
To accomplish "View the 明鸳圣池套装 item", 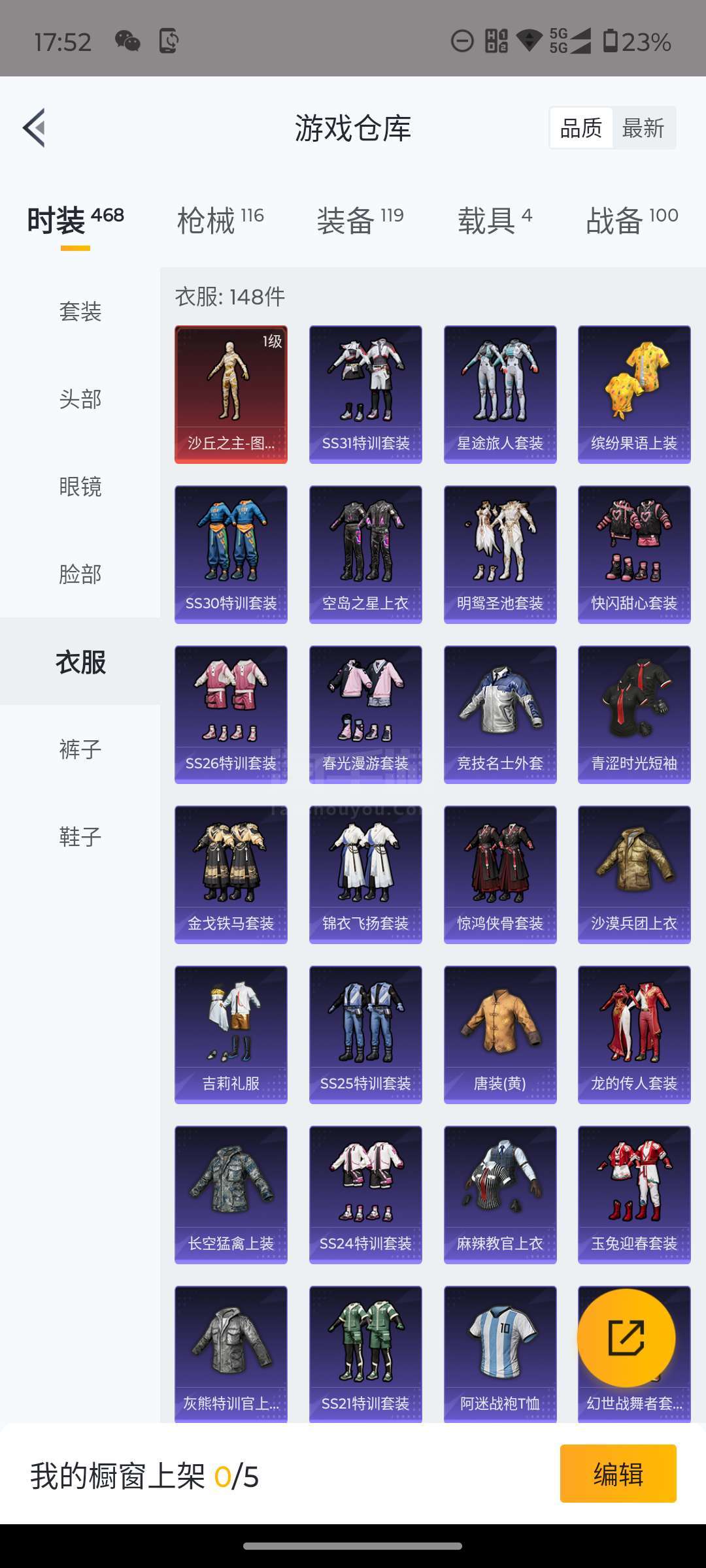I will click(500, 555).
